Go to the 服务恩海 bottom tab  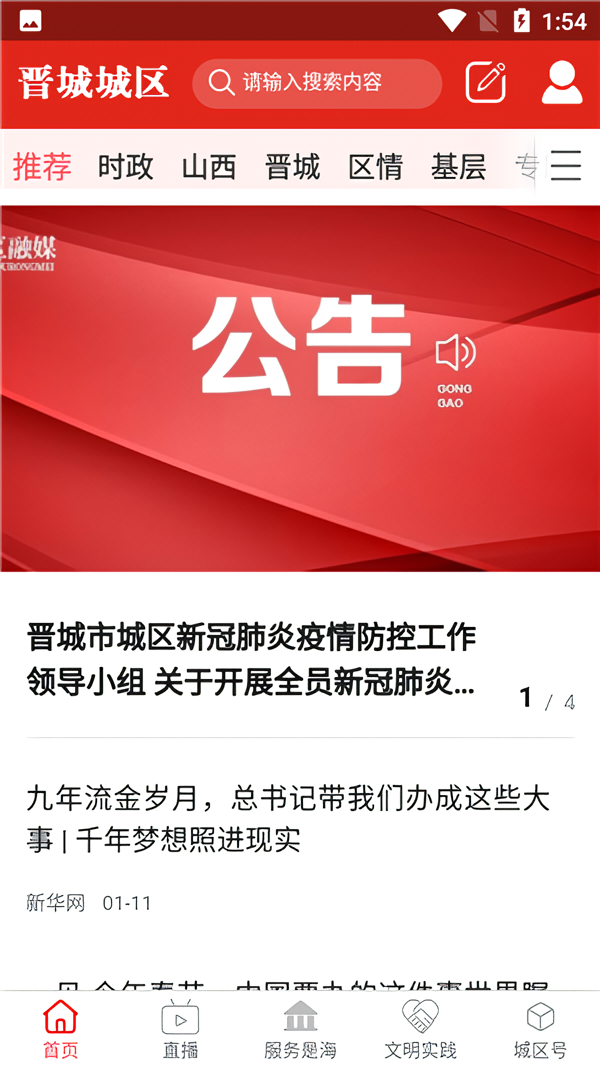click(x=300, y=1029)
